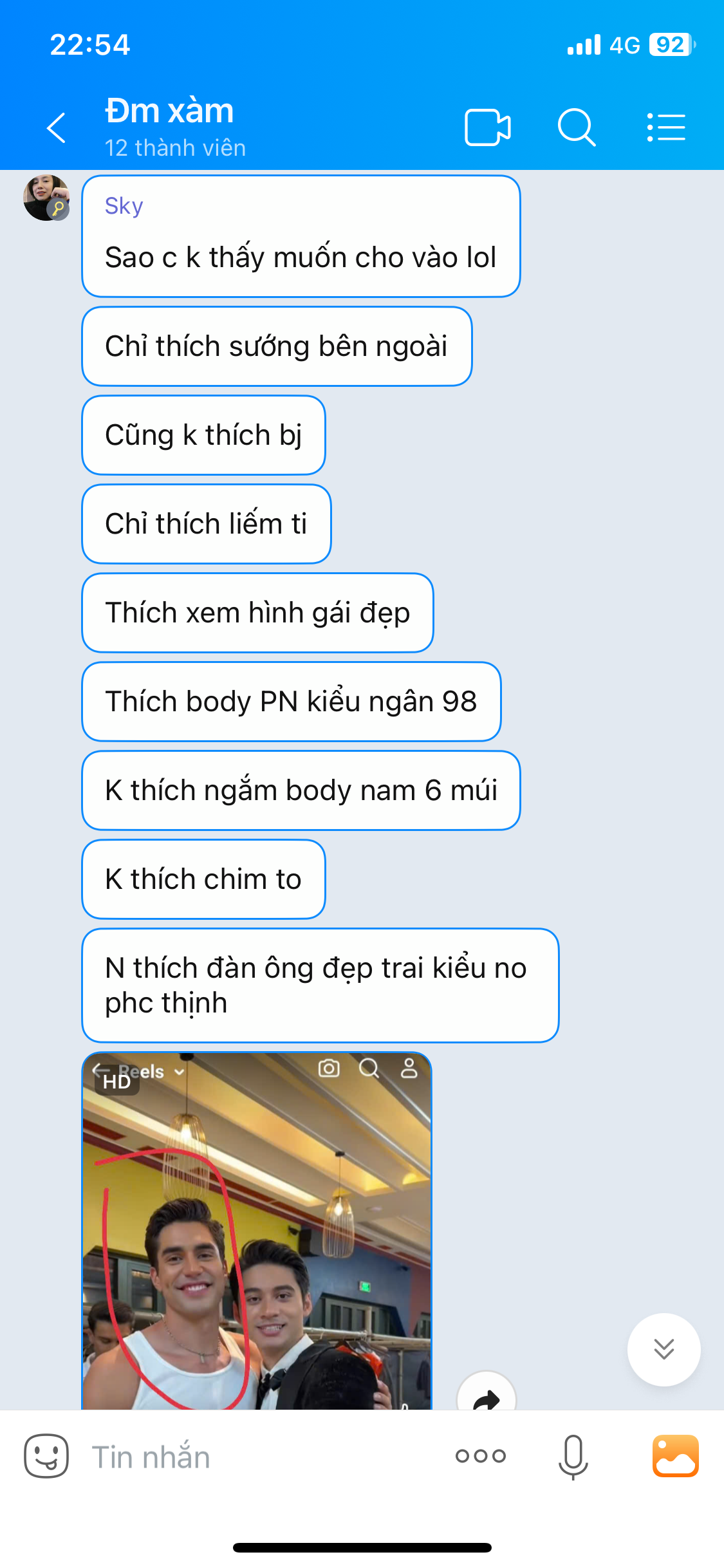Open the sticker and emoji picker
Viewport: 724px width, 1568px height.
coord(46,1456)
